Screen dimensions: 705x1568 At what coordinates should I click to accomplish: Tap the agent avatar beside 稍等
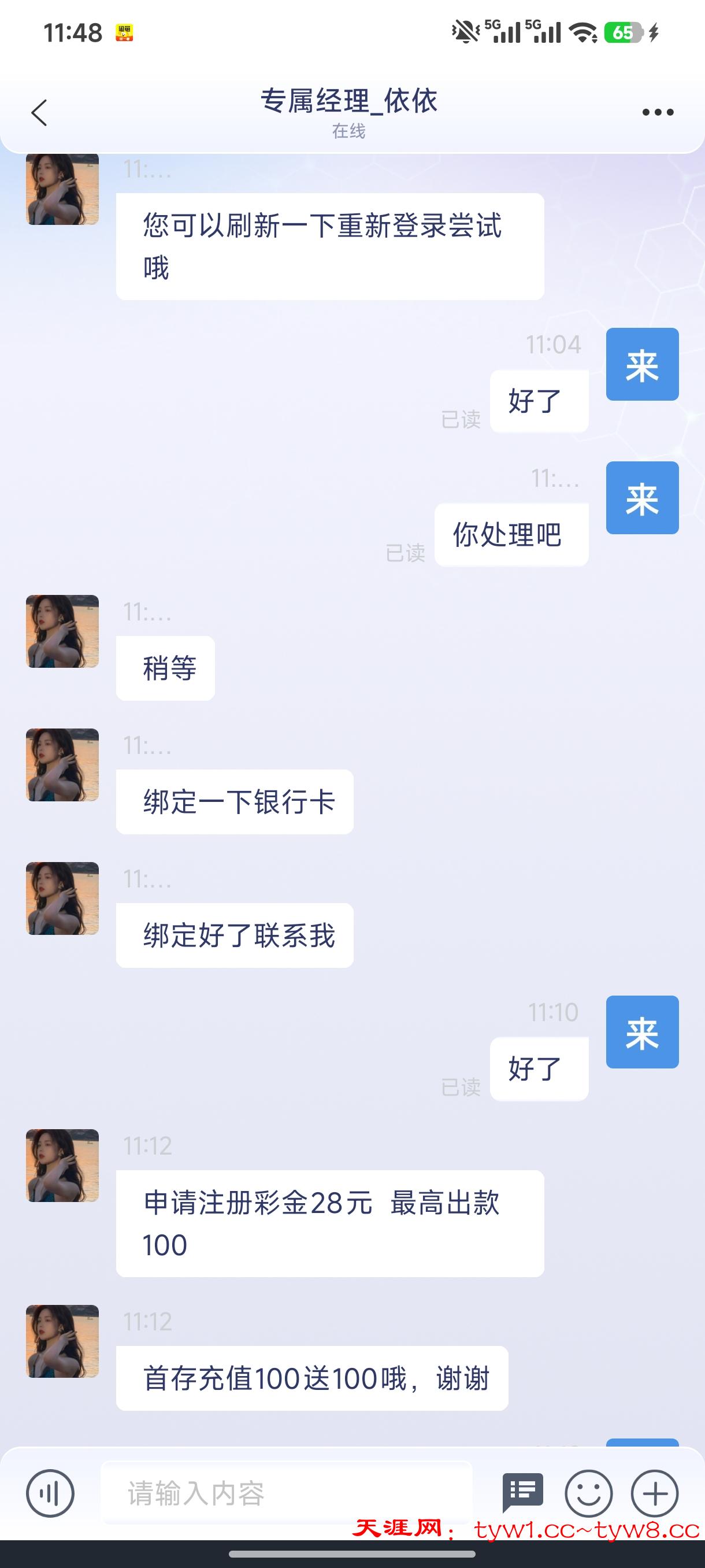point(62,631)
